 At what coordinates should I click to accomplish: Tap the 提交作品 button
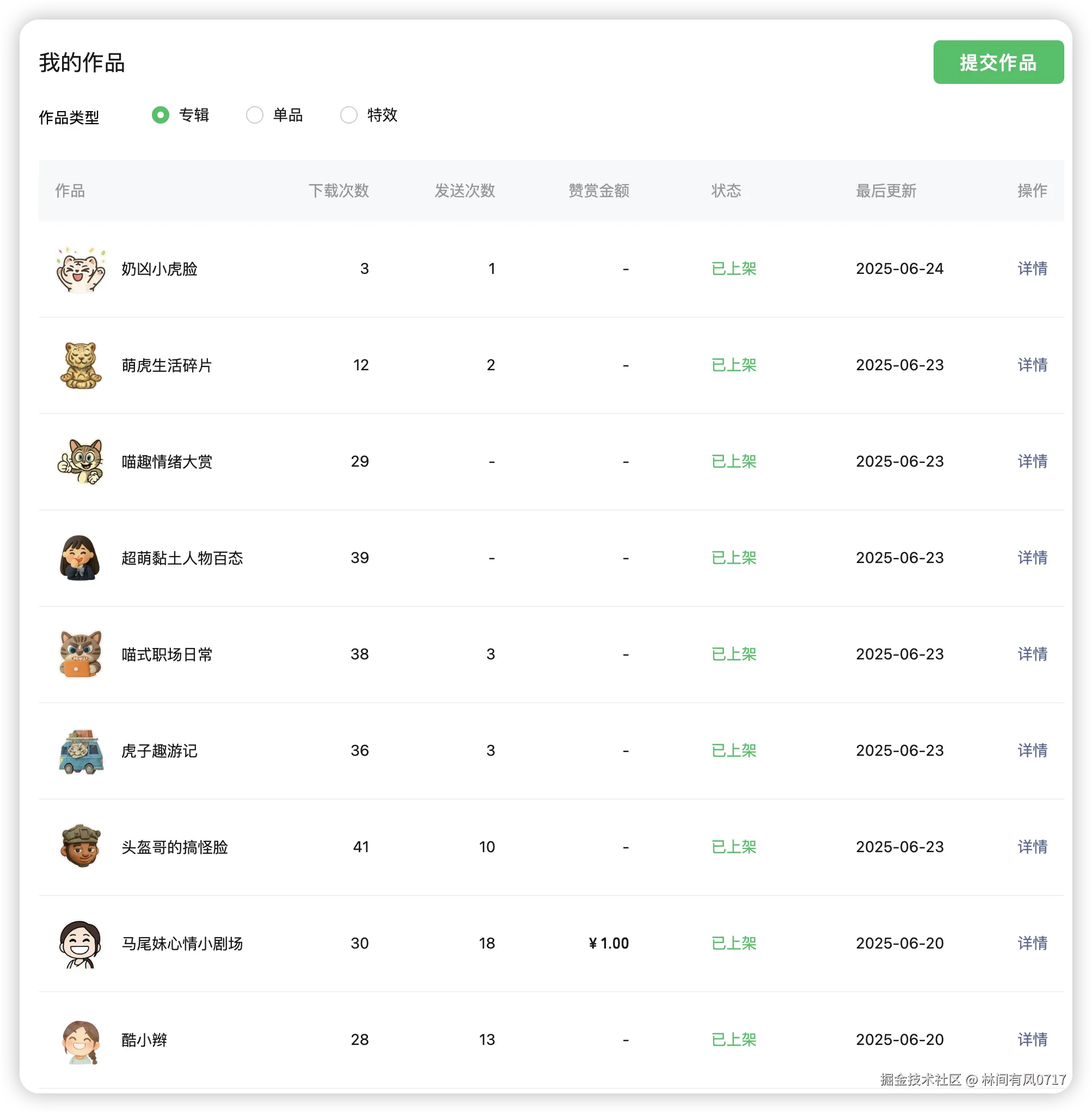pyautogui.click(x=998, y=62)
